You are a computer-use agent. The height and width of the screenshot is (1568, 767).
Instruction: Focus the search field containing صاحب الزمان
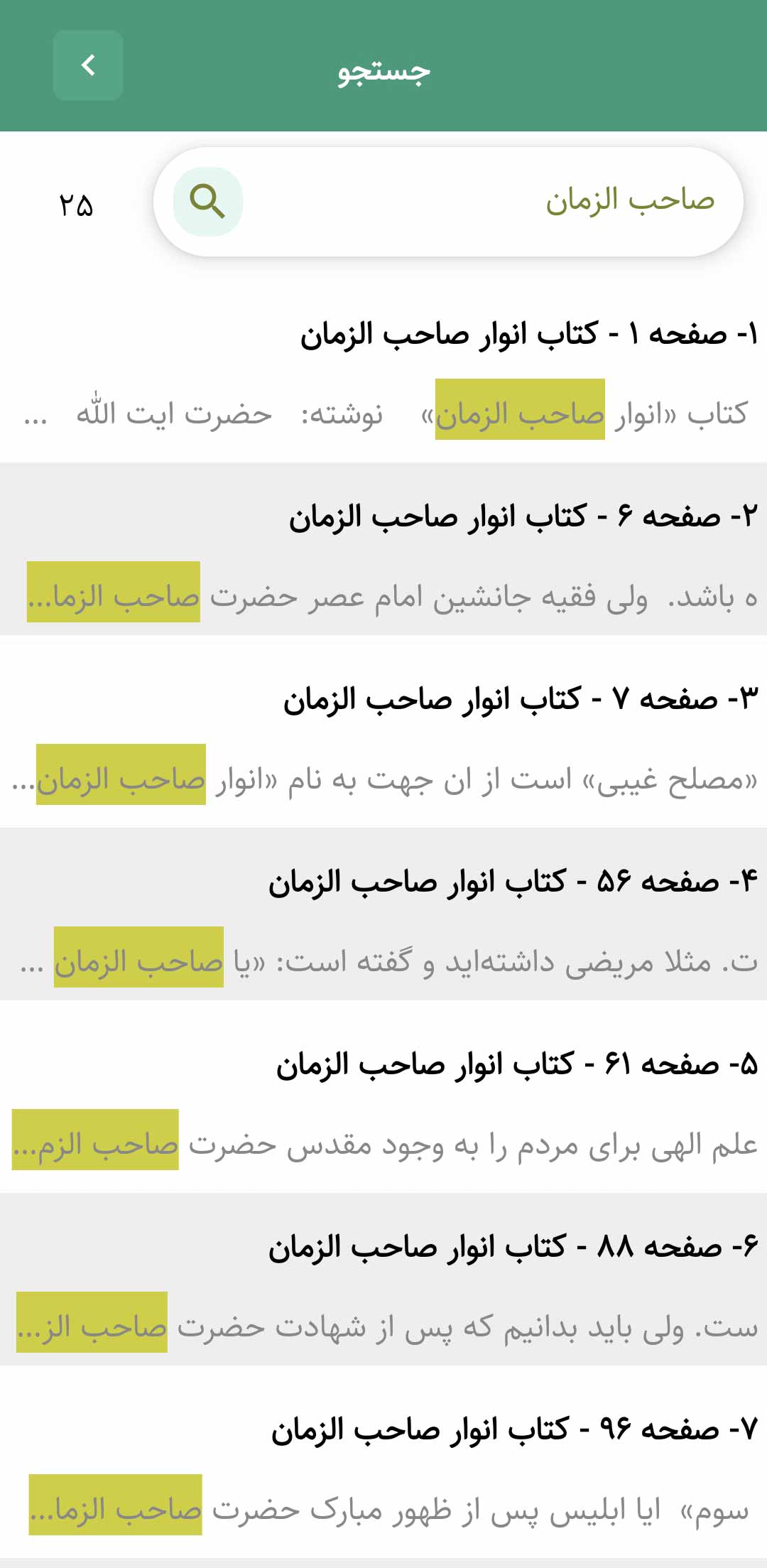(448, 202)
